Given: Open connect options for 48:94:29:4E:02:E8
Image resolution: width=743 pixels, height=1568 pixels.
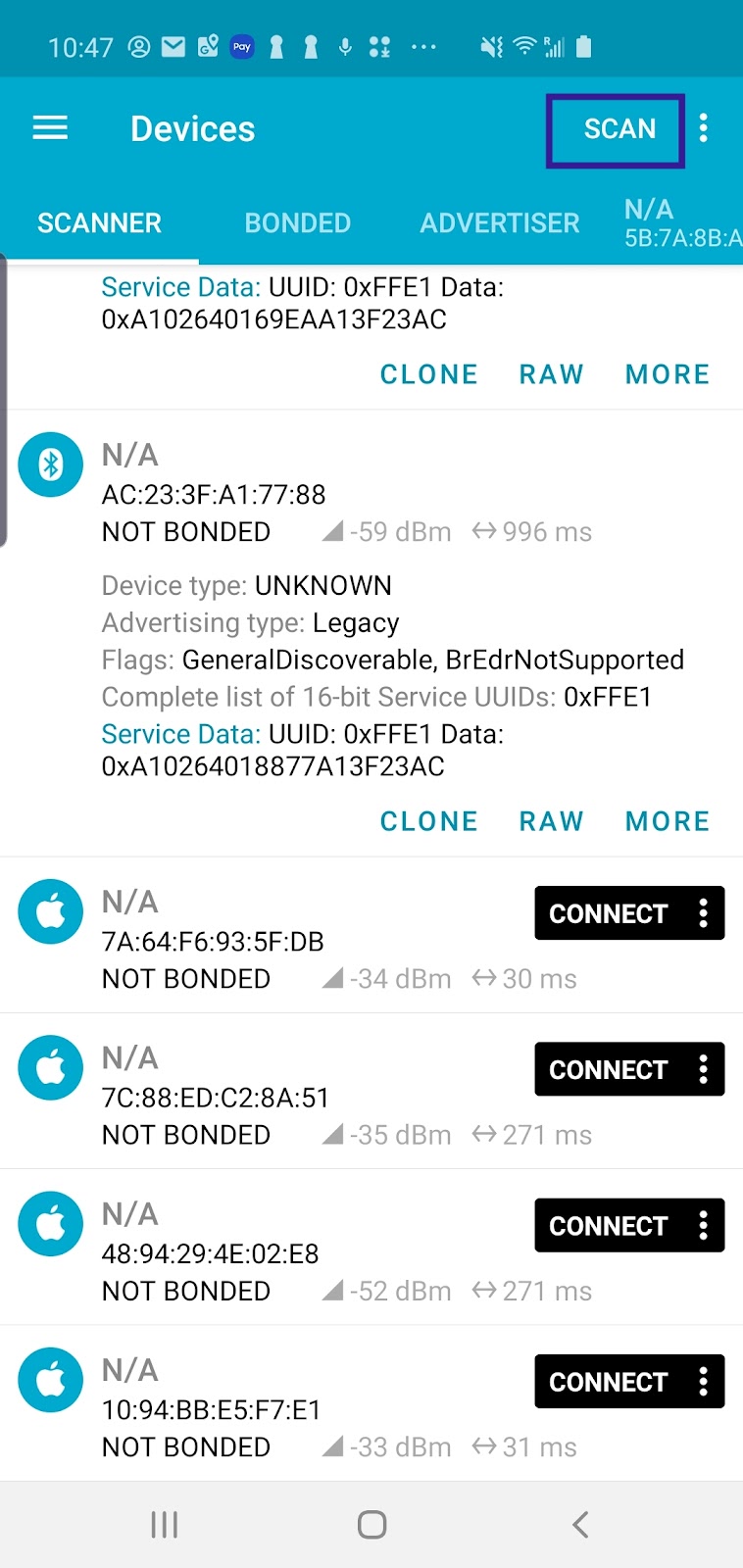Looking at the screenshot, I should (x=704, y=1225).
